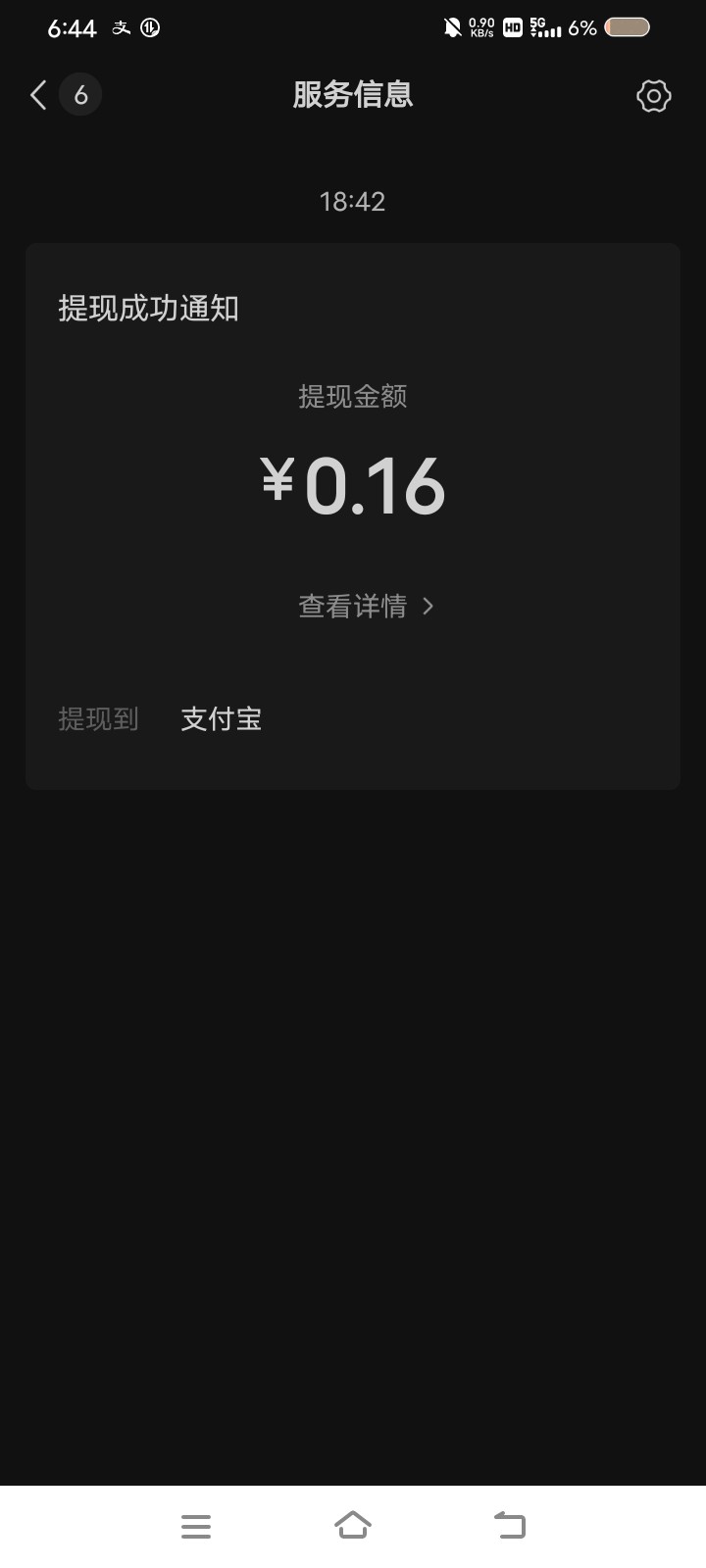Viewport: 706px width, 1568px height.
Task: Open 查看详情 to view withdrawal details
Action: pyautogui.click(x=353, y=607)
